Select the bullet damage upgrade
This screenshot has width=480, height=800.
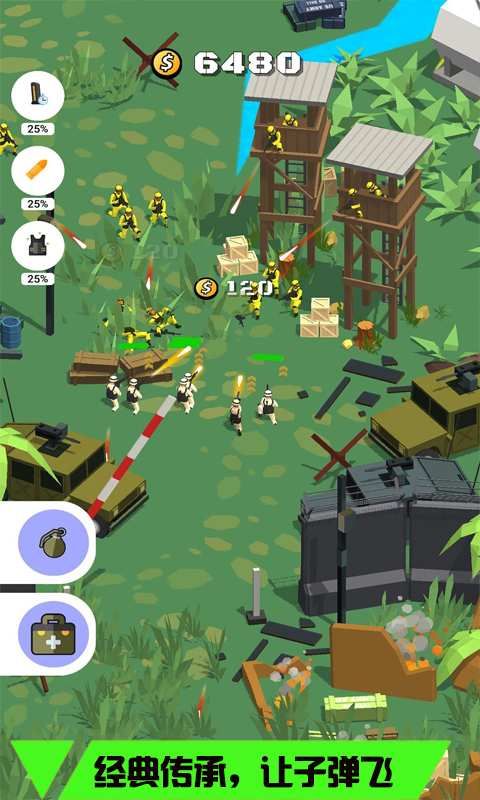(38, 171)
